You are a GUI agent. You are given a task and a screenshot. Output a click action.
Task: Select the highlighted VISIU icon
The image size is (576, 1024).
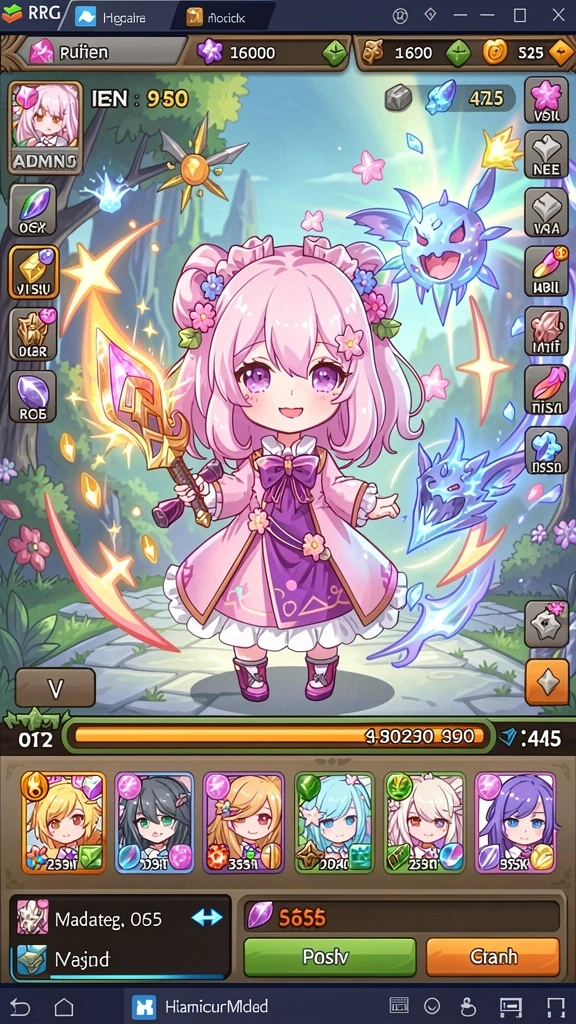coord(33,272)
